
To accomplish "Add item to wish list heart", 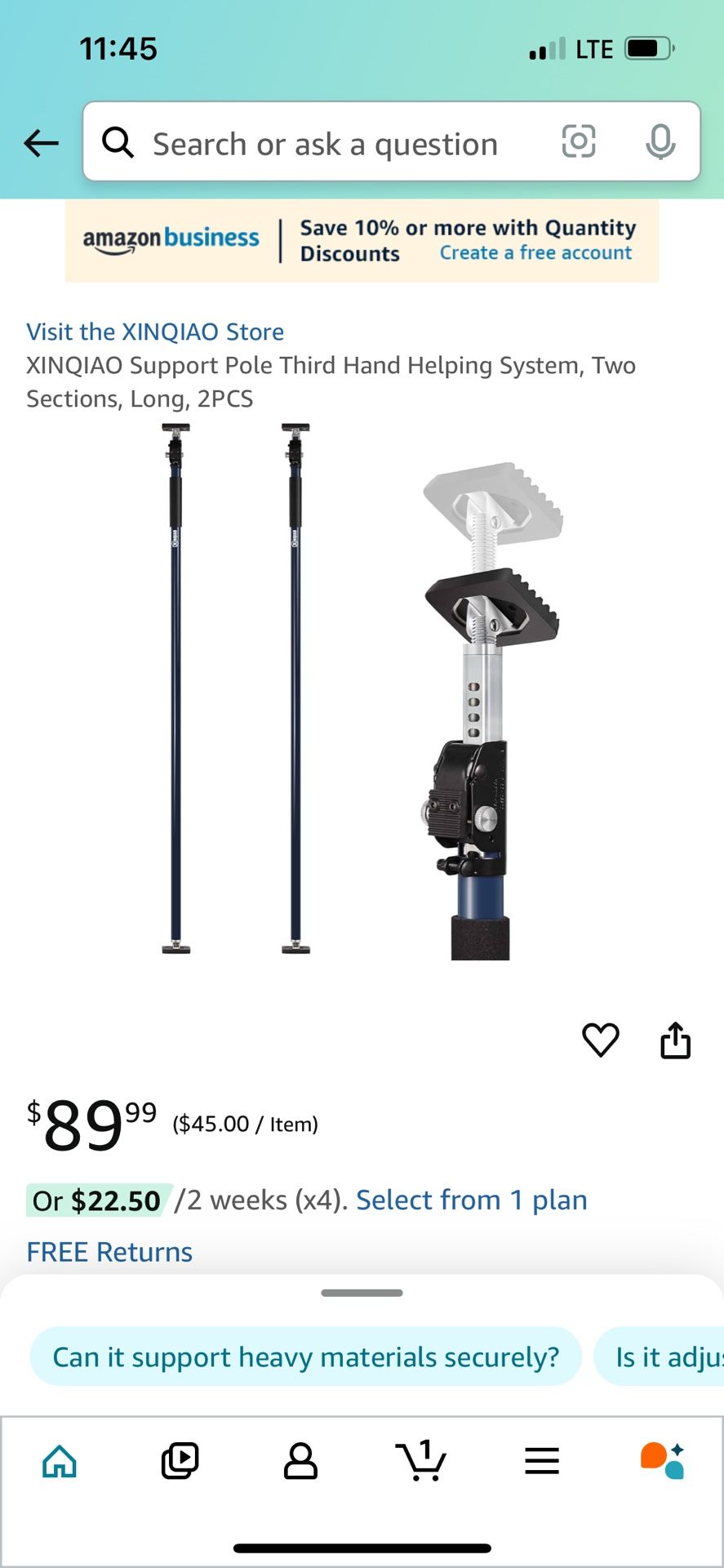I will (x=600, y=1040).
